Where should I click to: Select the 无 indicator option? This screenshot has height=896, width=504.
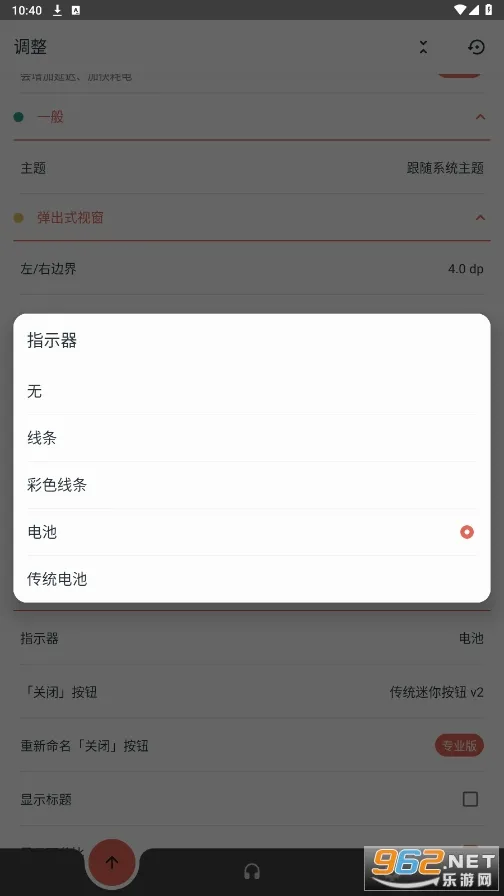(x=251, y=391)
